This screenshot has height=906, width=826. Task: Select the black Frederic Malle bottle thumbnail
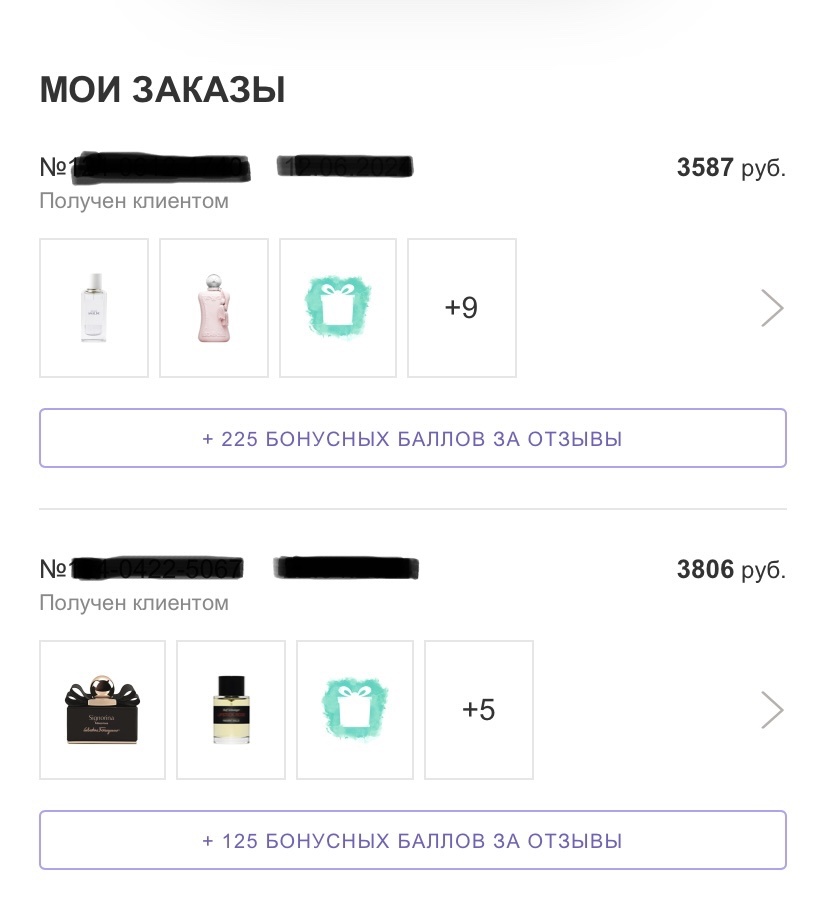click(230, 709)
